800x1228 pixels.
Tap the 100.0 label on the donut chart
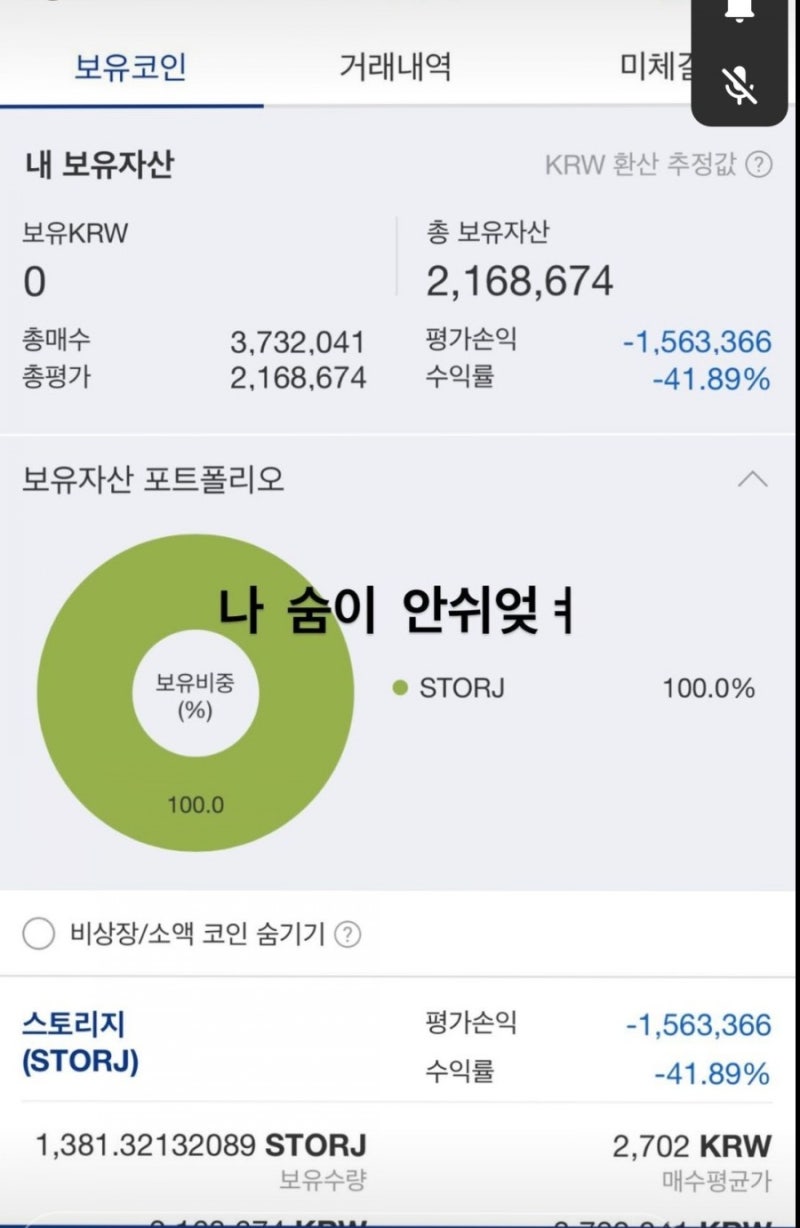tap(194, 803)
